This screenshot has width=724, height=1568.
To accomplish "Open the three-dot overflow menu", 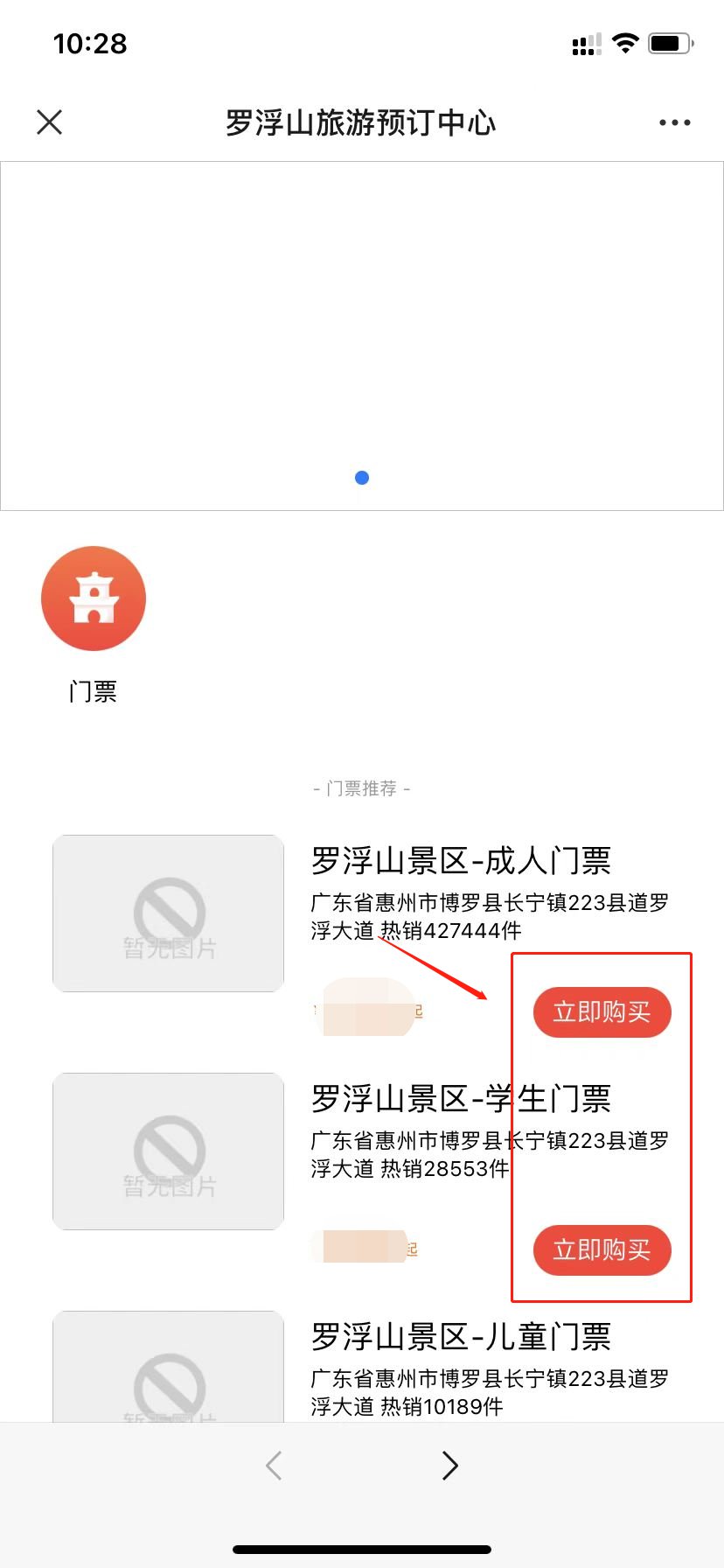I will tap(674, 122).
